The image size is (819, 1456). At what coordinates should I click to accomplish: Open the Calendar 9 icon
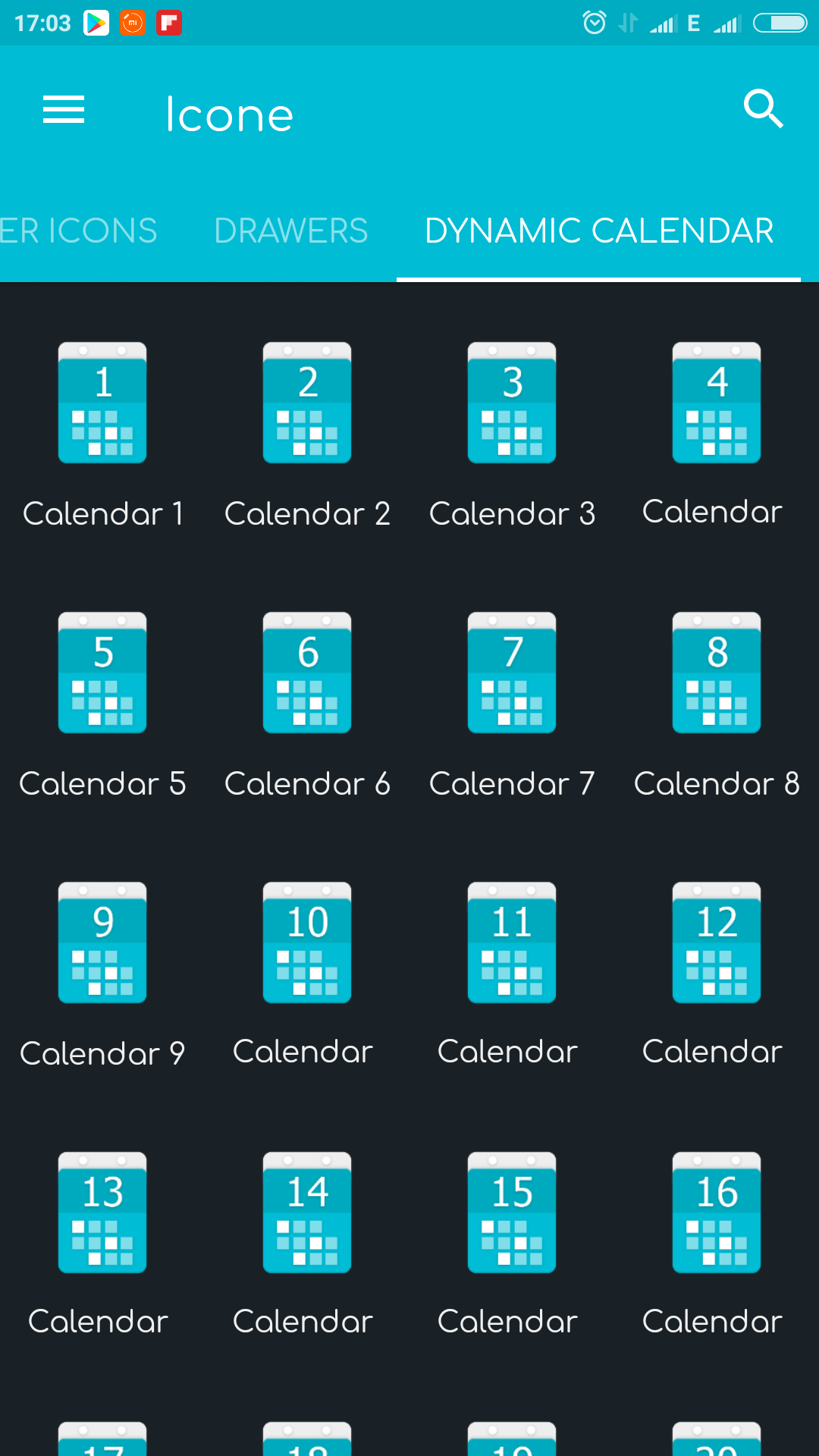coord(102,943)
